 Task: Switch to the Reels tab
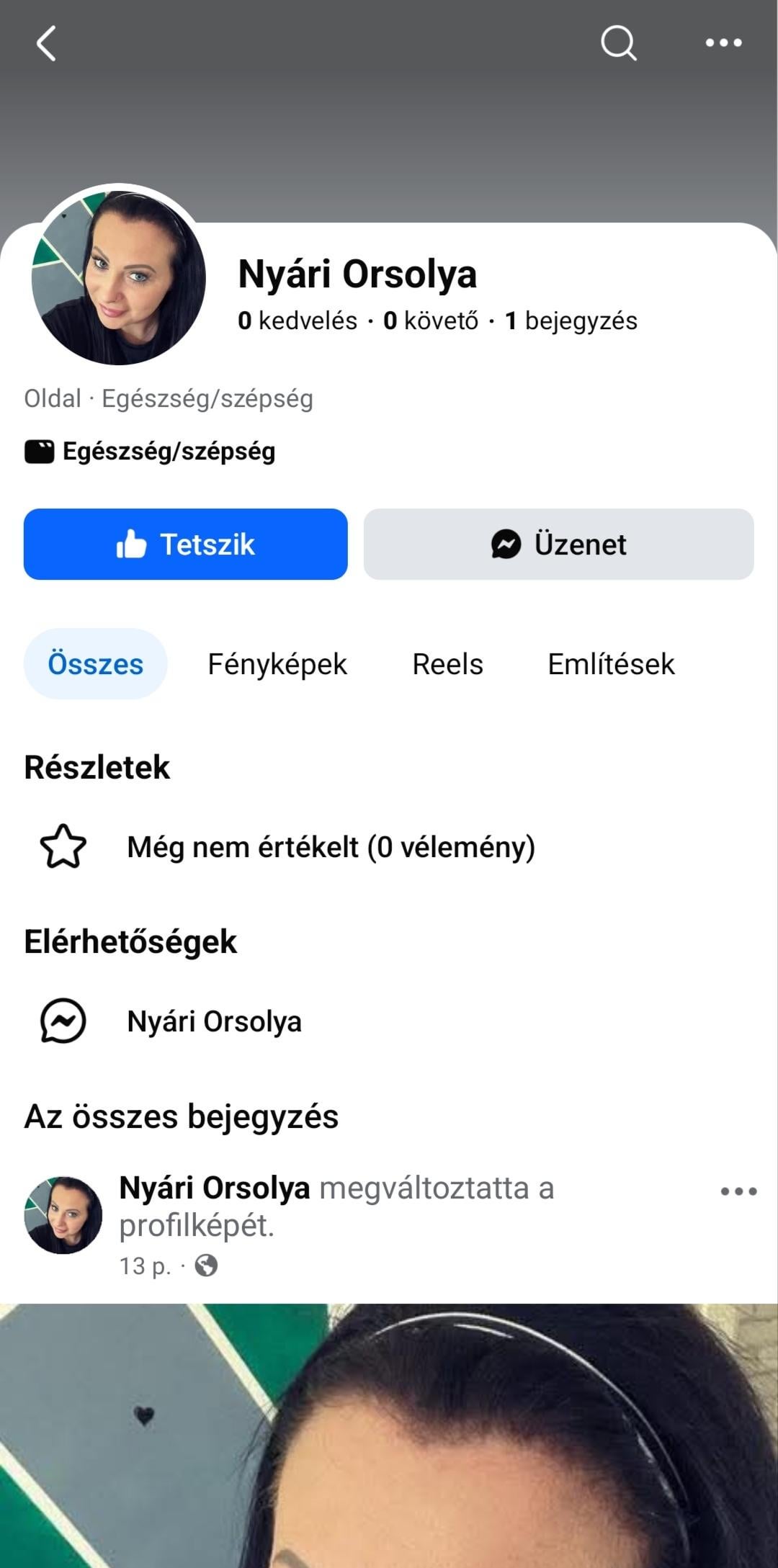(447, 664)
